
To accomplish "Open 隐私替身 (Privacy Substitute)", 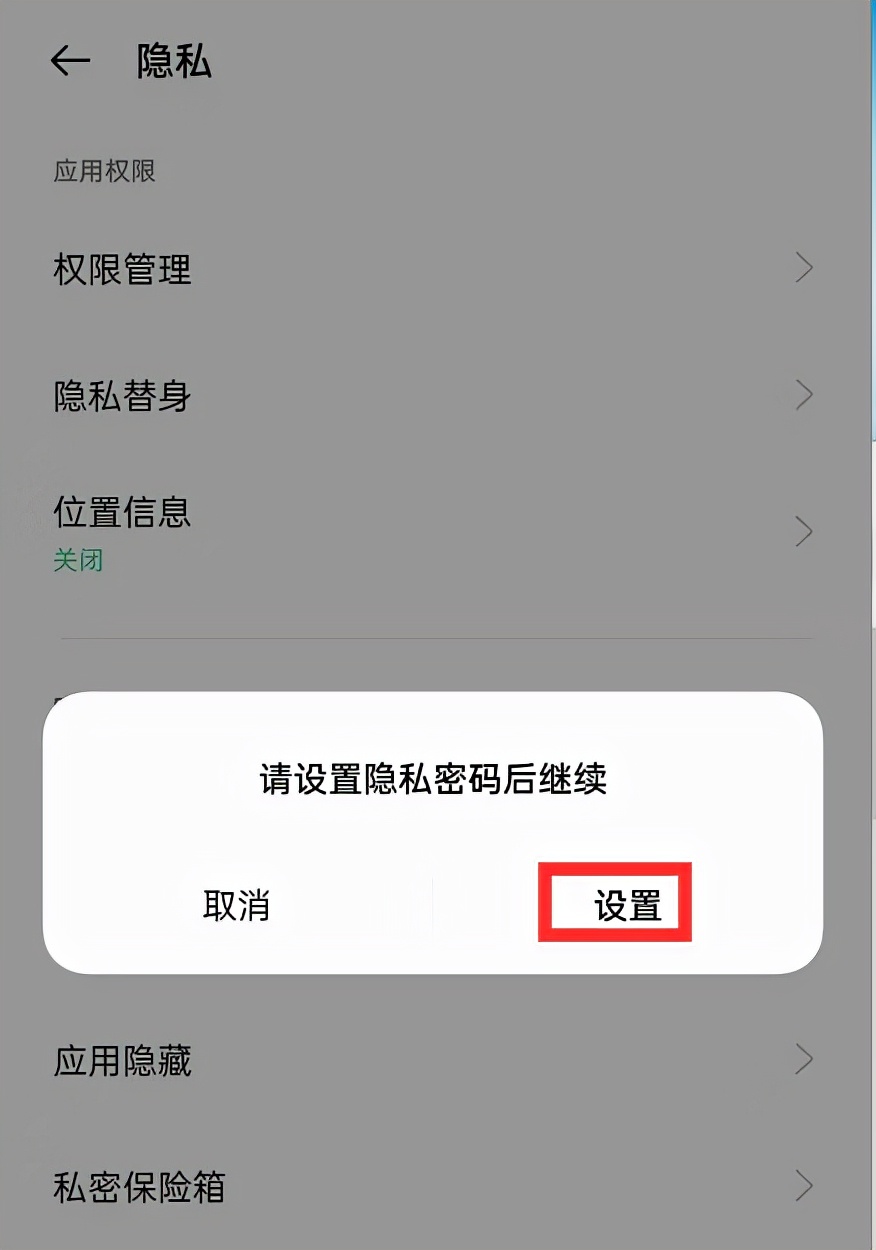I will pos(122,396).
